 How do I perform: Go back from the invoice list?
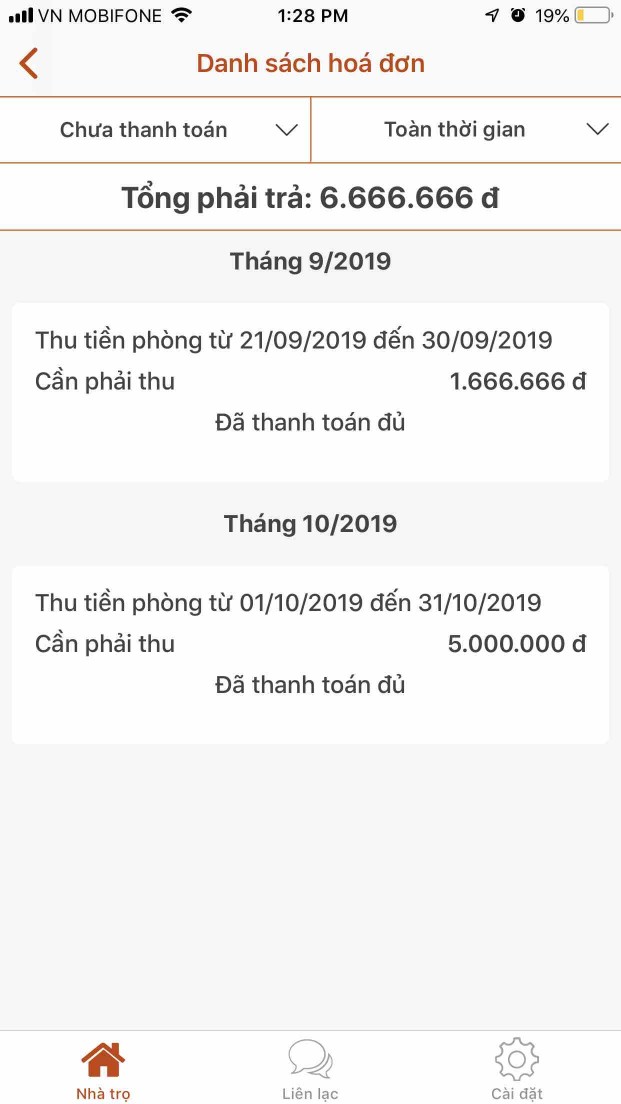[x=29, y=63]
